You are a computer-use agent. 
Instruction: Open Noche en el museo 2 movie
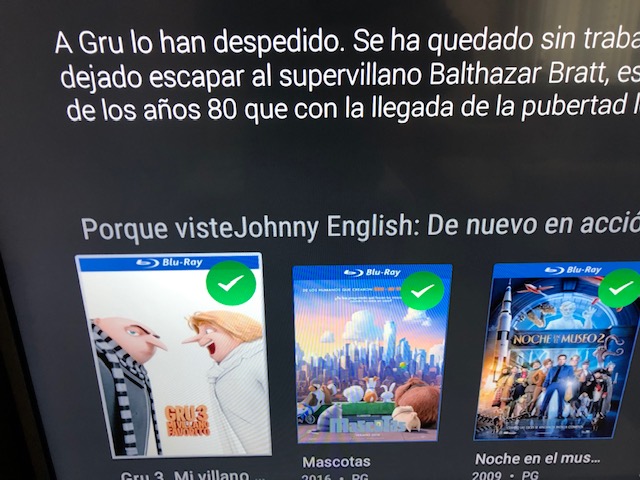point(557,353)
